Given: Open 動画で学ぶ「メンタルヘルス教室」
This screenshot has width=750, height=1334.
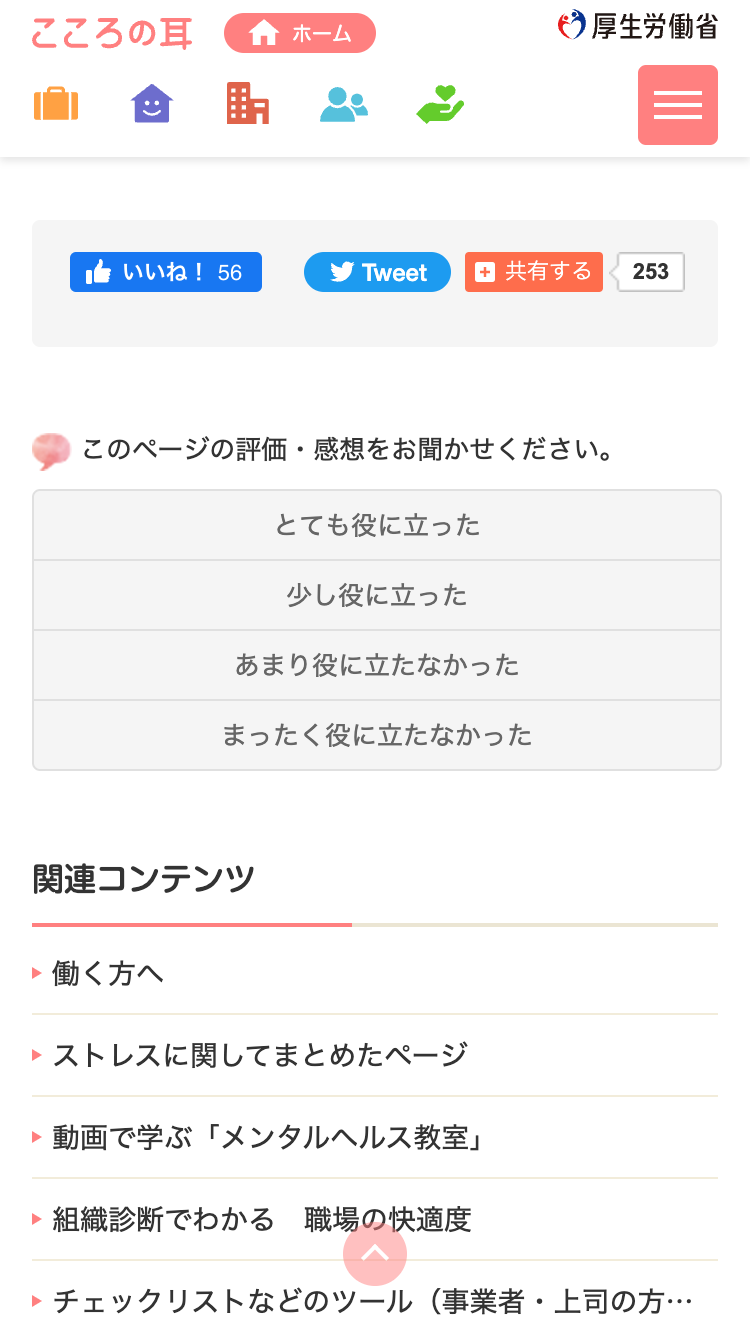Looking at the screenshot, I should 375,1137.
